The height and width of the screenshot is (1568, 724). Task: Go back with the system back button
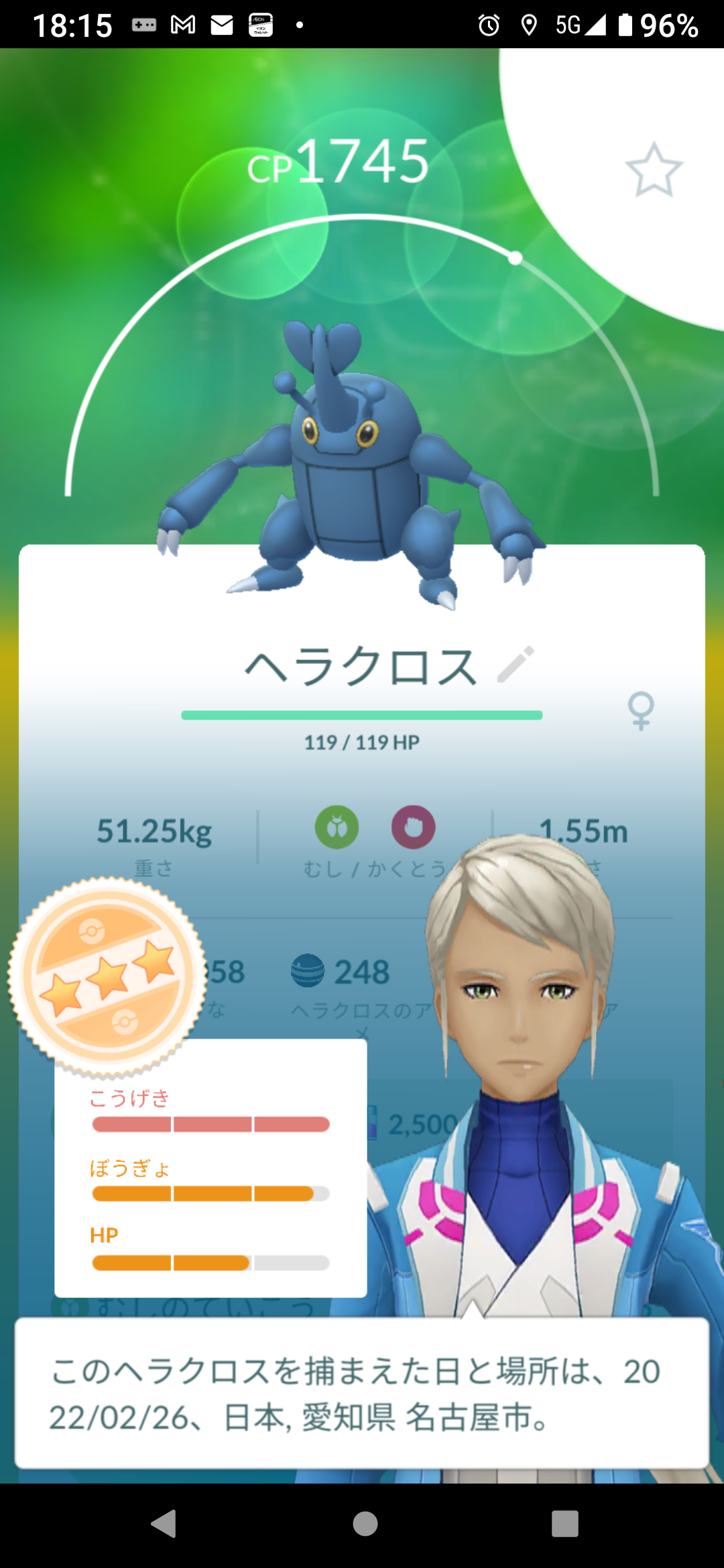(x=164, y=1523)
